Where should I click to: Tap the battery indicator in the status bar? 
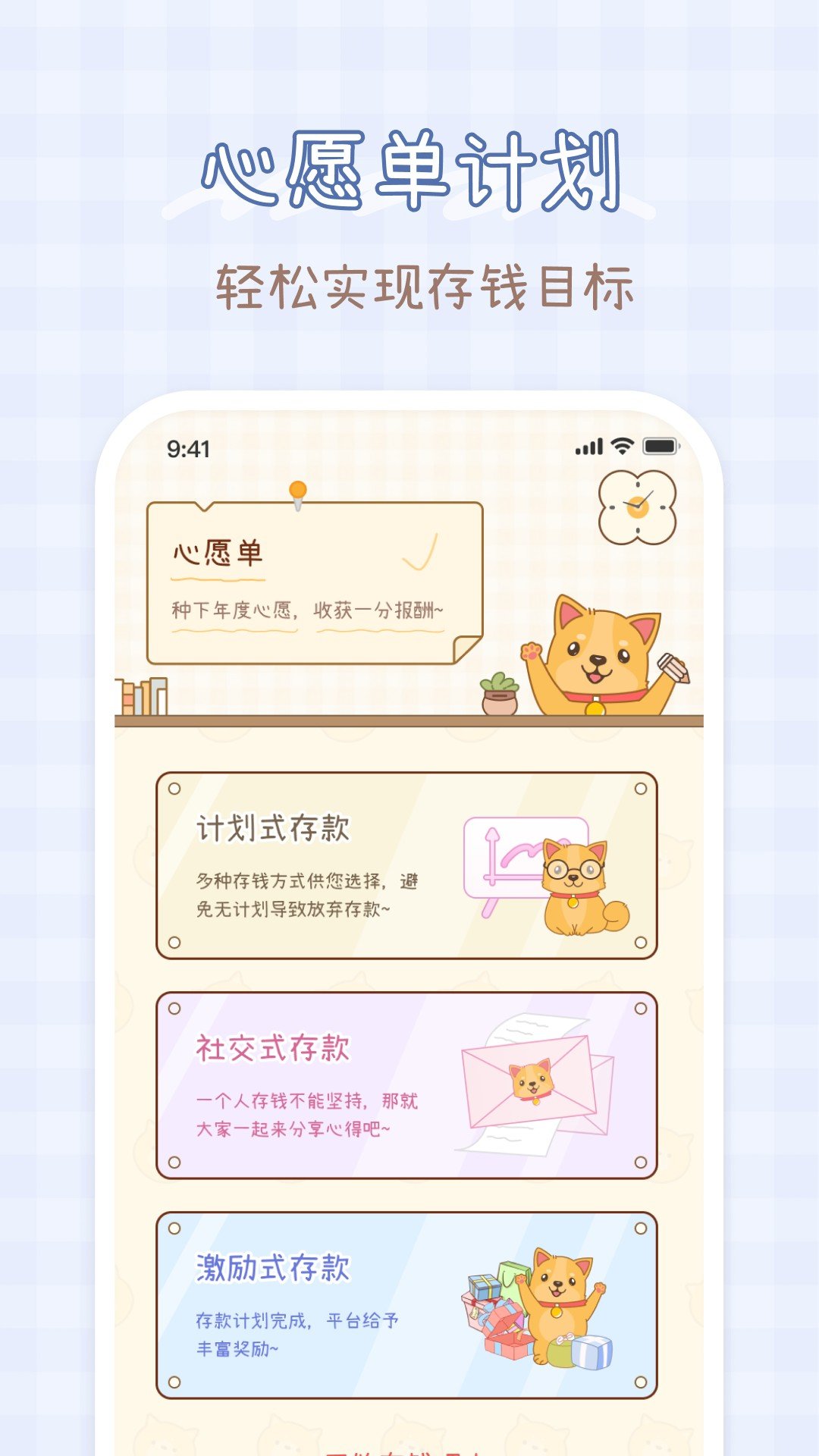coord(662,447)
